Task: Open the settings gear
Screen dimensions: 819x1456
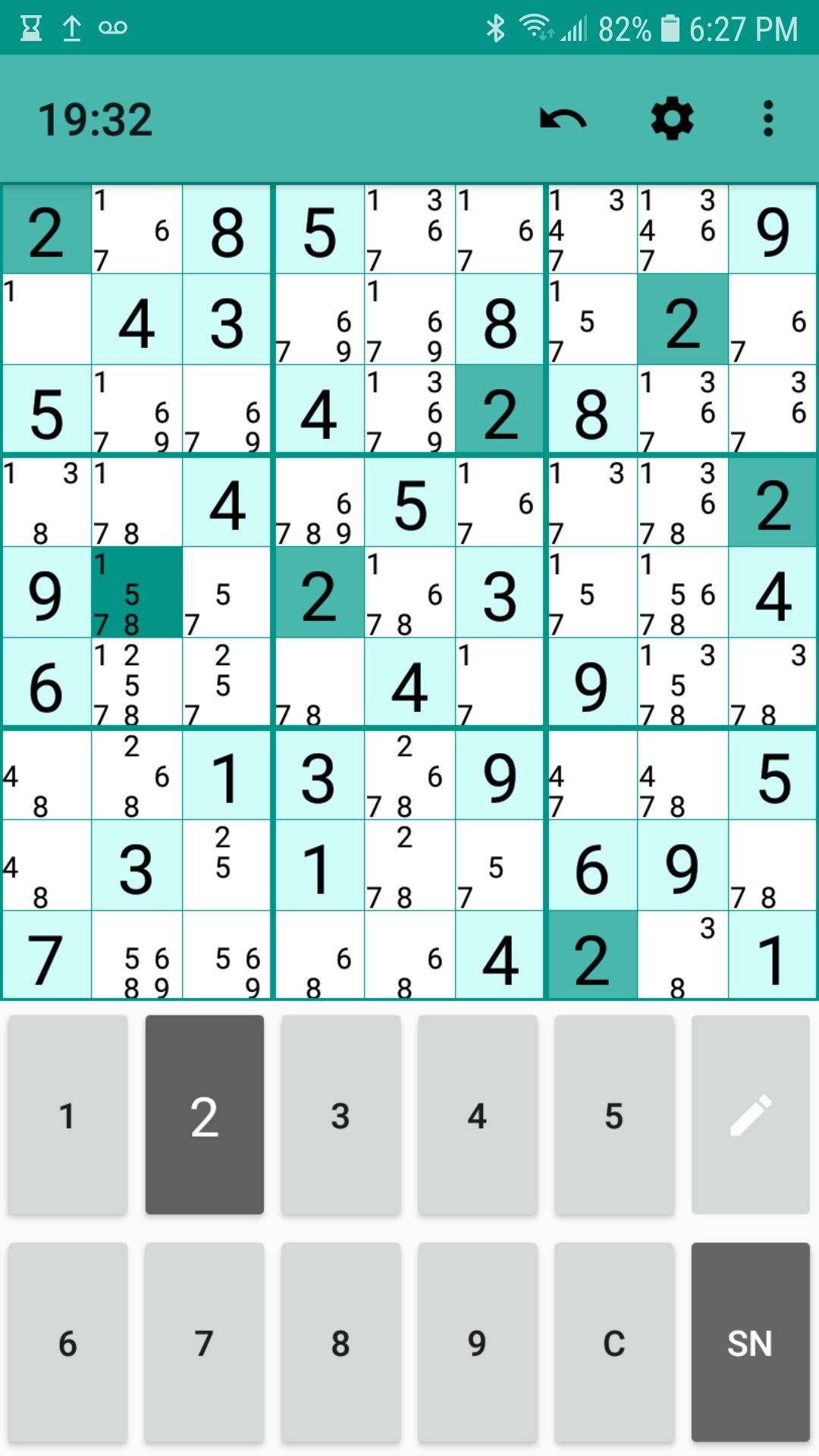Action: 673,119
